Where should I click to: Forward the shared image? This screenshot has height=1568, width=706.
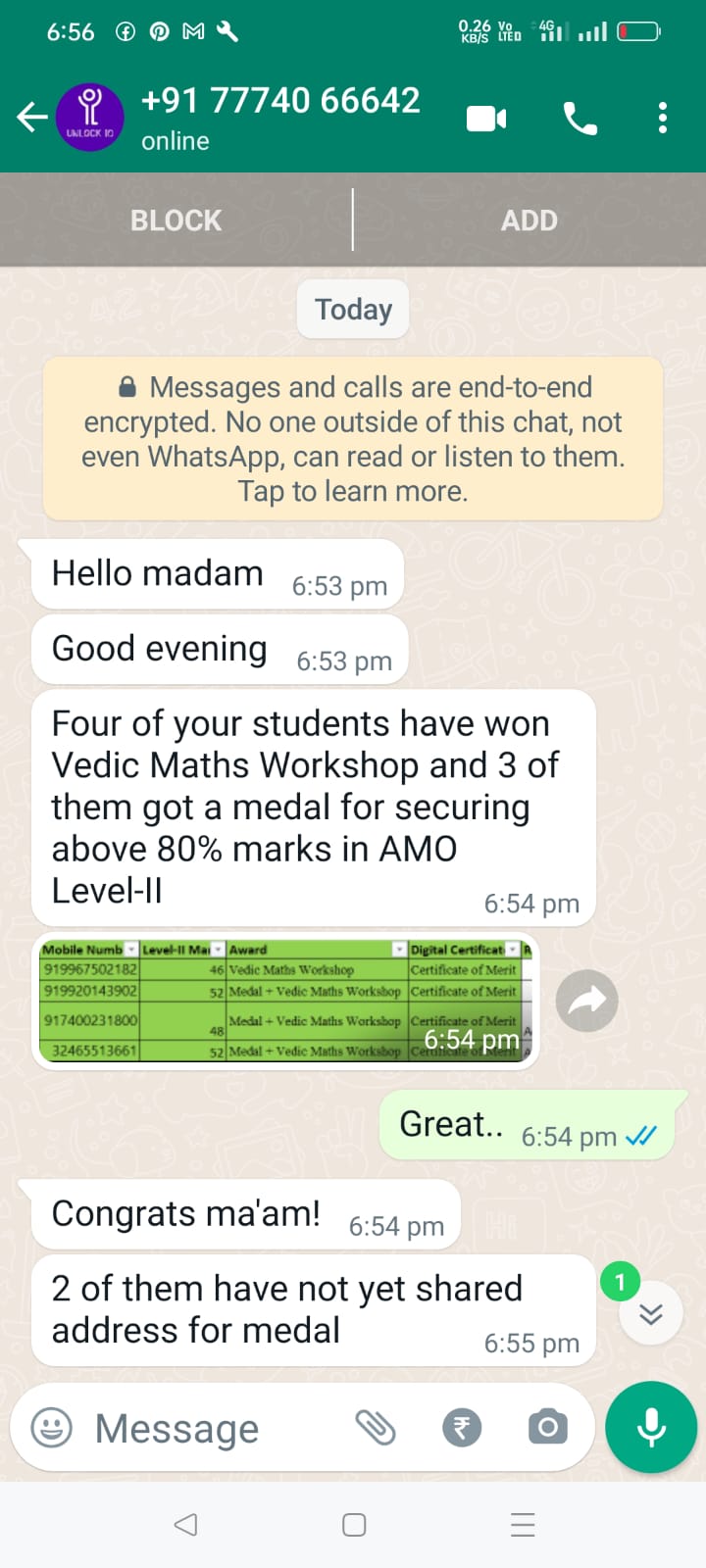click(x=586, y=1001)
